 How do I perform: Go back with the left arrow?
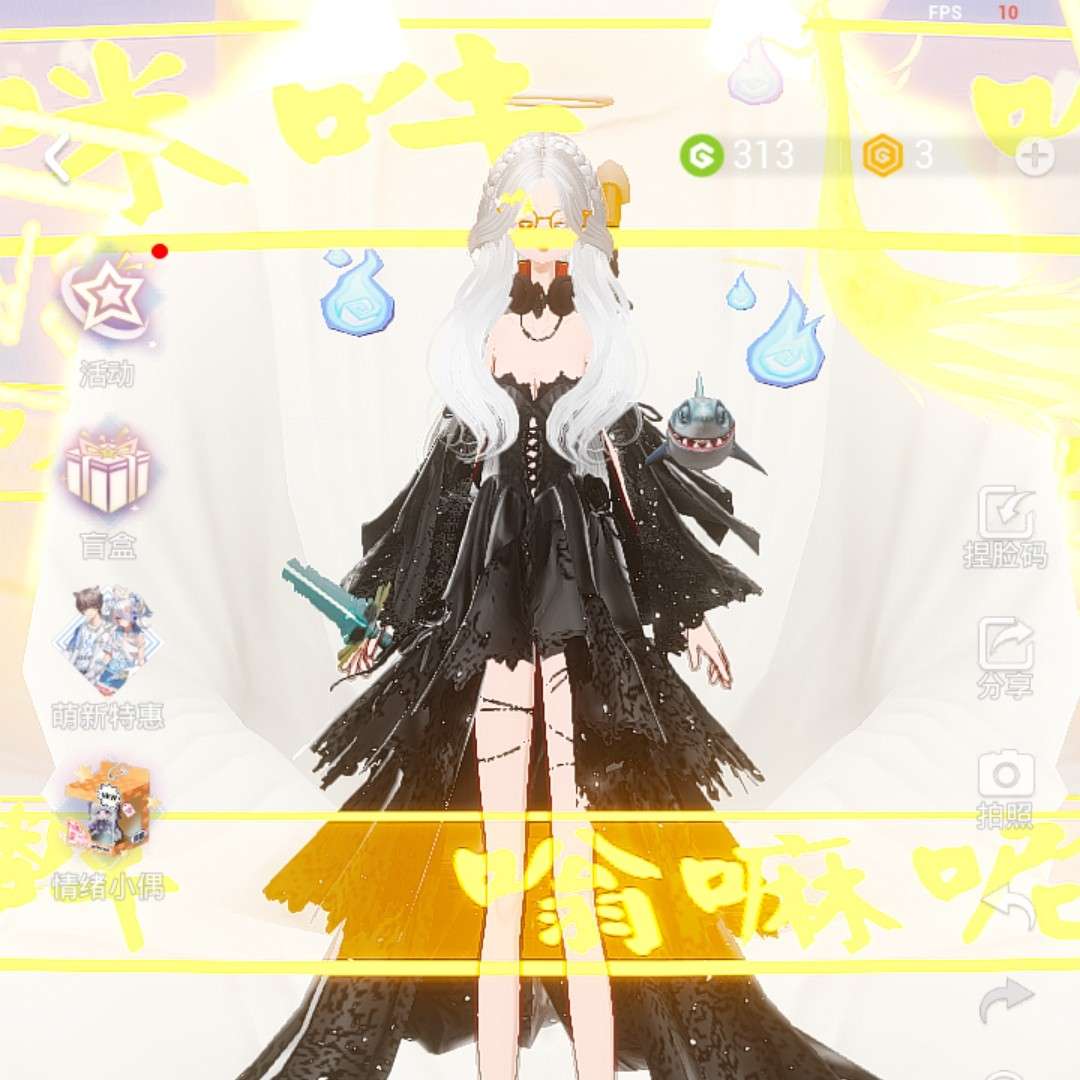click(x=58, y=160)
